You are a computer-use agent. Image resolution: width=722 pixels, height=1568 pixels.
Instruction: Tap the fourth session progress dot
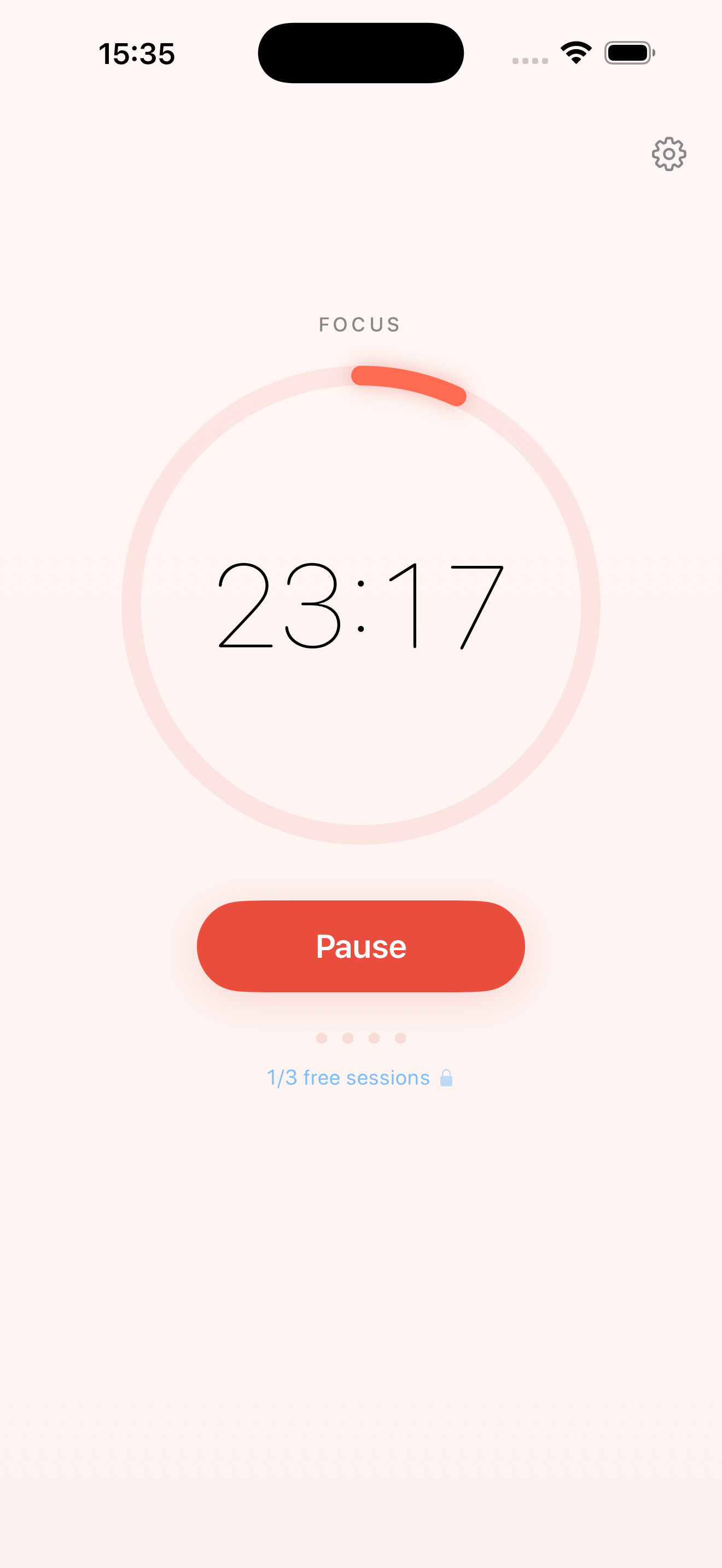tap(400, 1038)
